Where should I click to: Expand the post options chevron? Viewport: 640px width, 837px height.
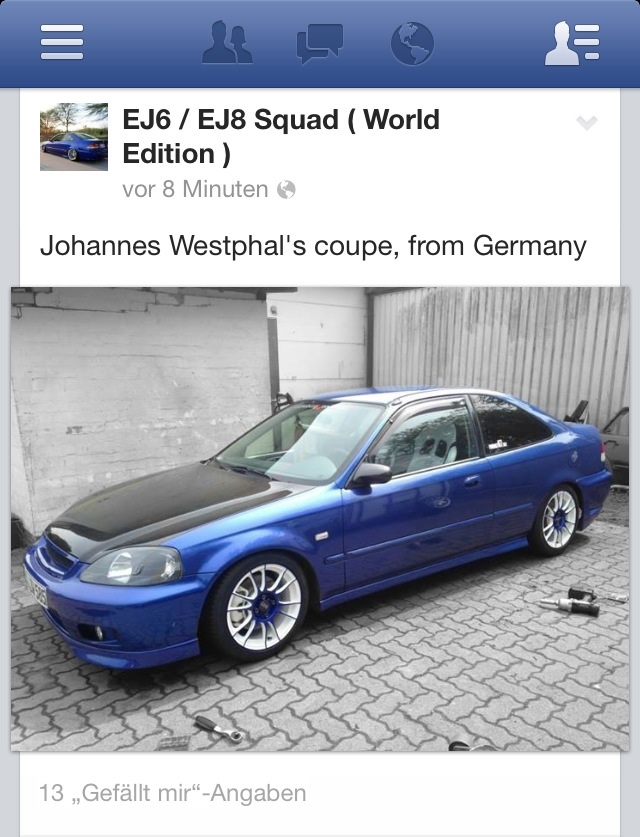coord(587,123)
